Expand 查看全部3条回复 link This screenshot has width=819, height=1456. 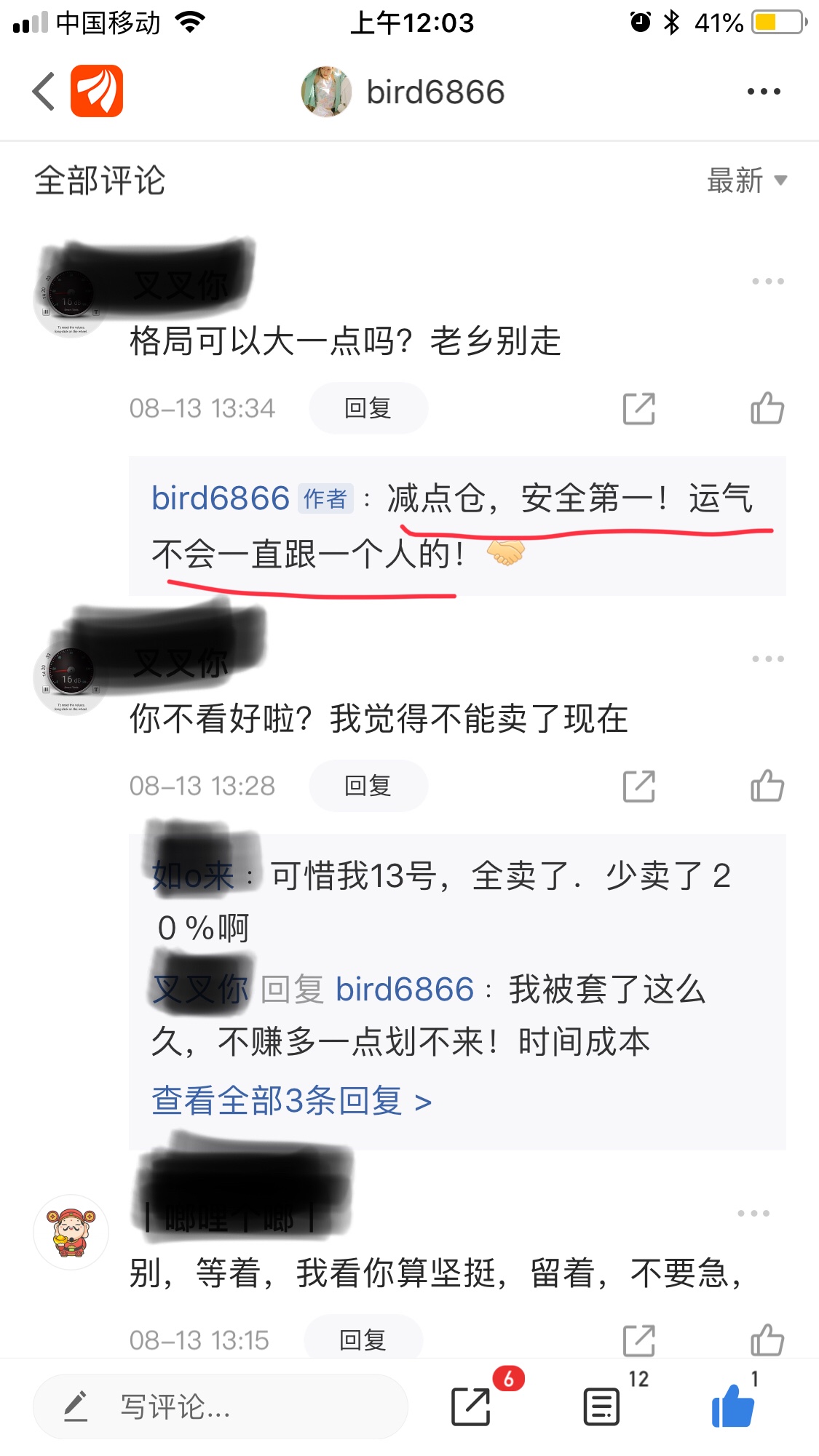(x=291, y=1101)
